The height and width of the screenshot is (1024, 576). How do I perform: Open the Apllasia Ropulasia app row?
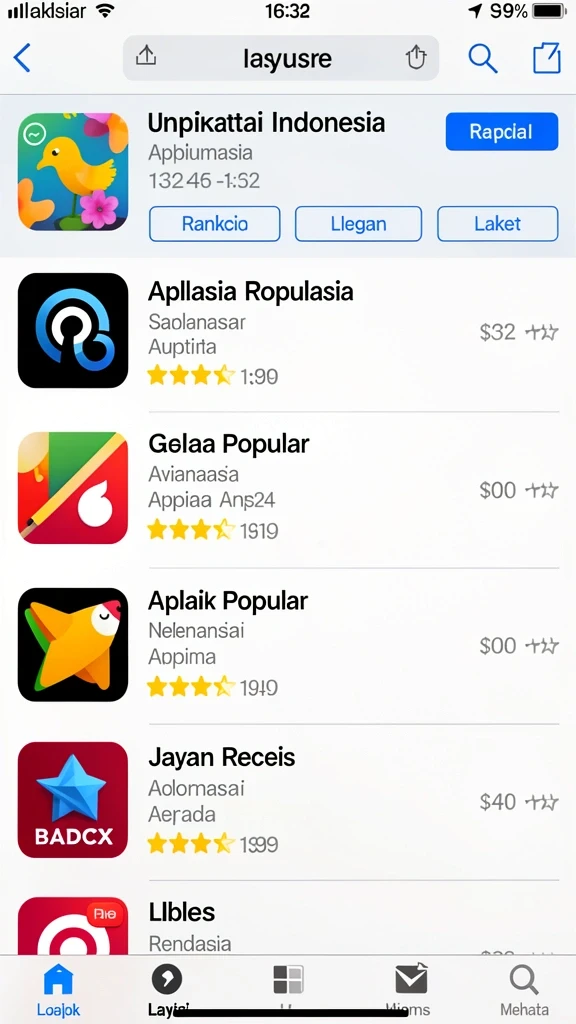coord(288,333)
